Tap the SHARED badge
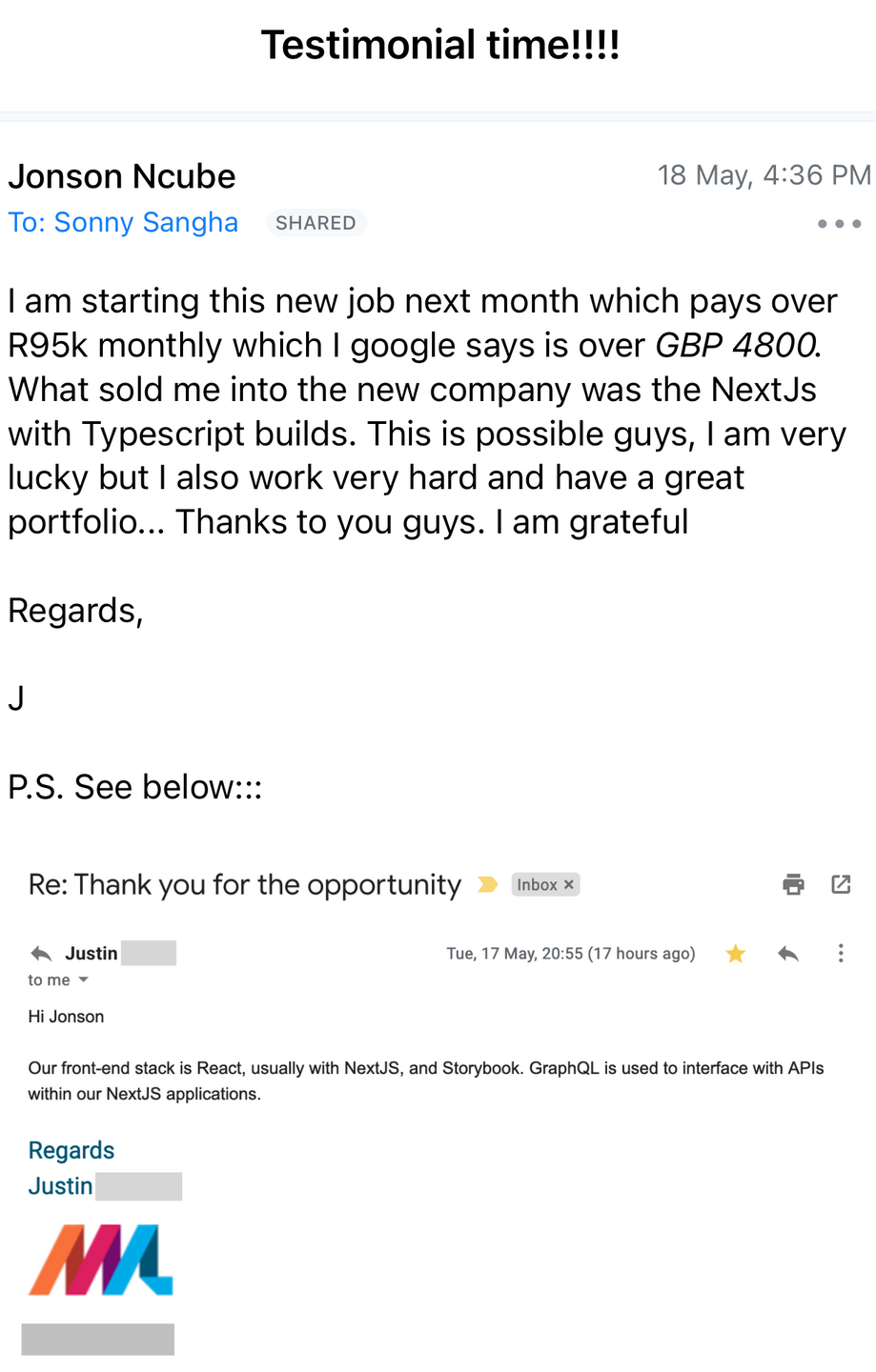This screenshot has width=876, height=1372. pyautogui.click(x=316, y=223)
